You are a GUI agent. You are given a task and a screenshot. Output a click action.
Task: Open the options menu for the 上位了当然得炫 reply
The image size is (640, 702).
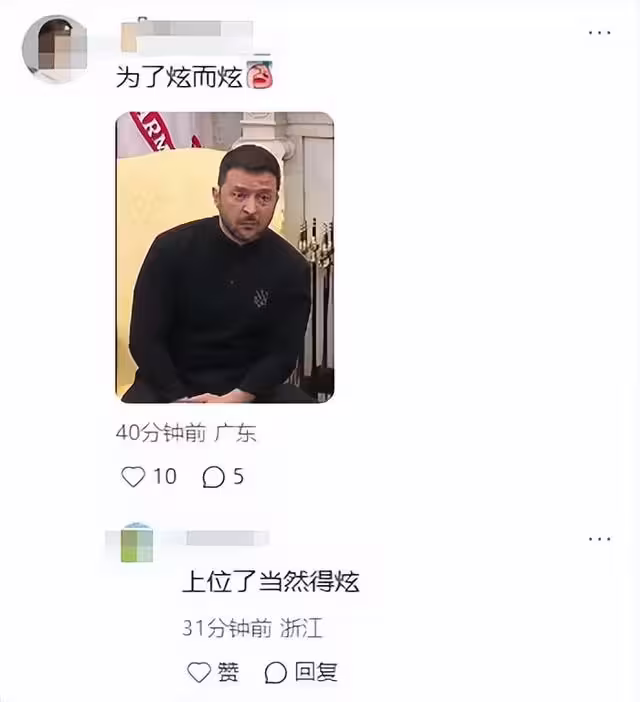pos(599,539)
